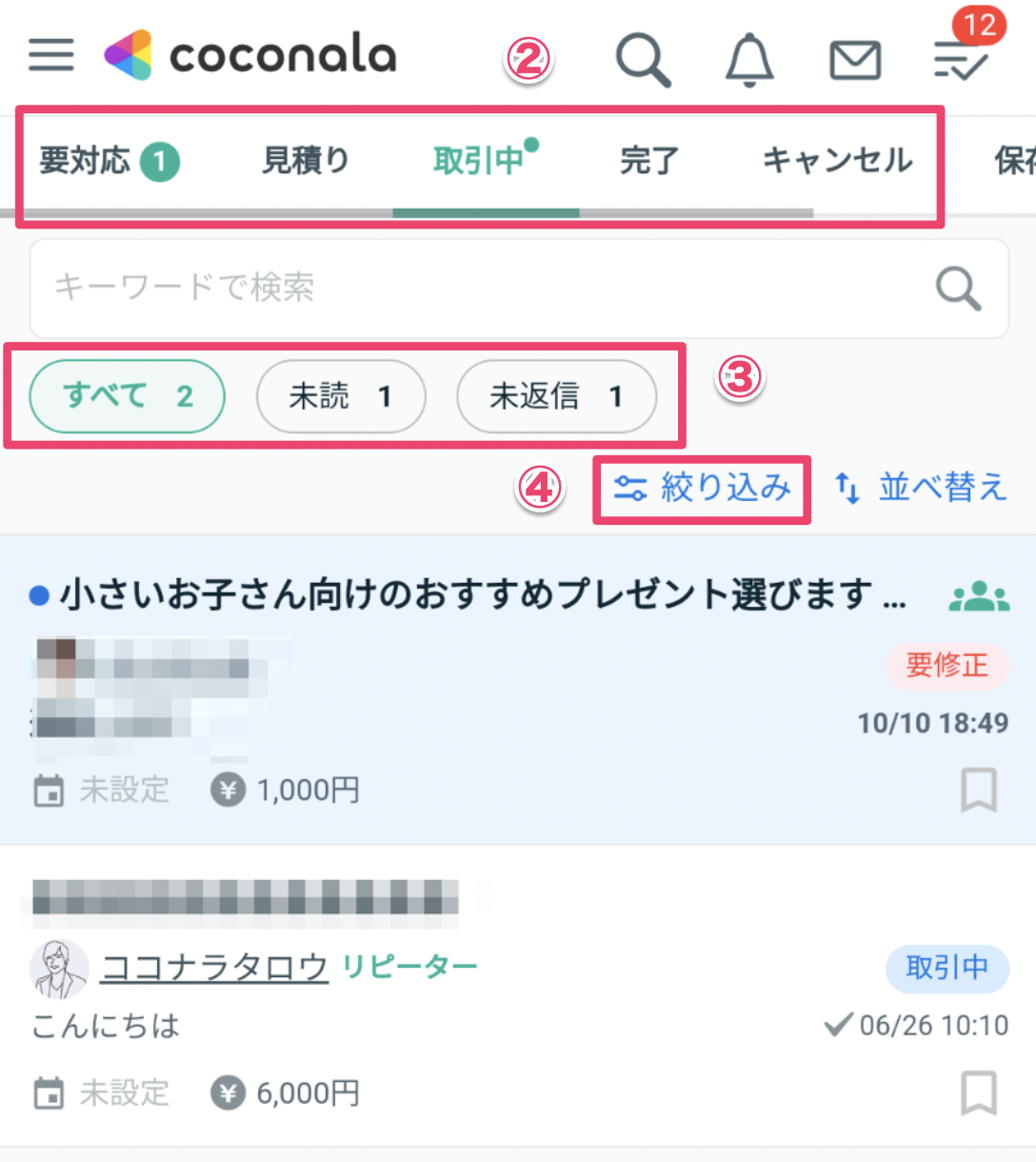Filter by 未返信 chip
The image size is (1036, 1162).
click(x=556, y=396)
